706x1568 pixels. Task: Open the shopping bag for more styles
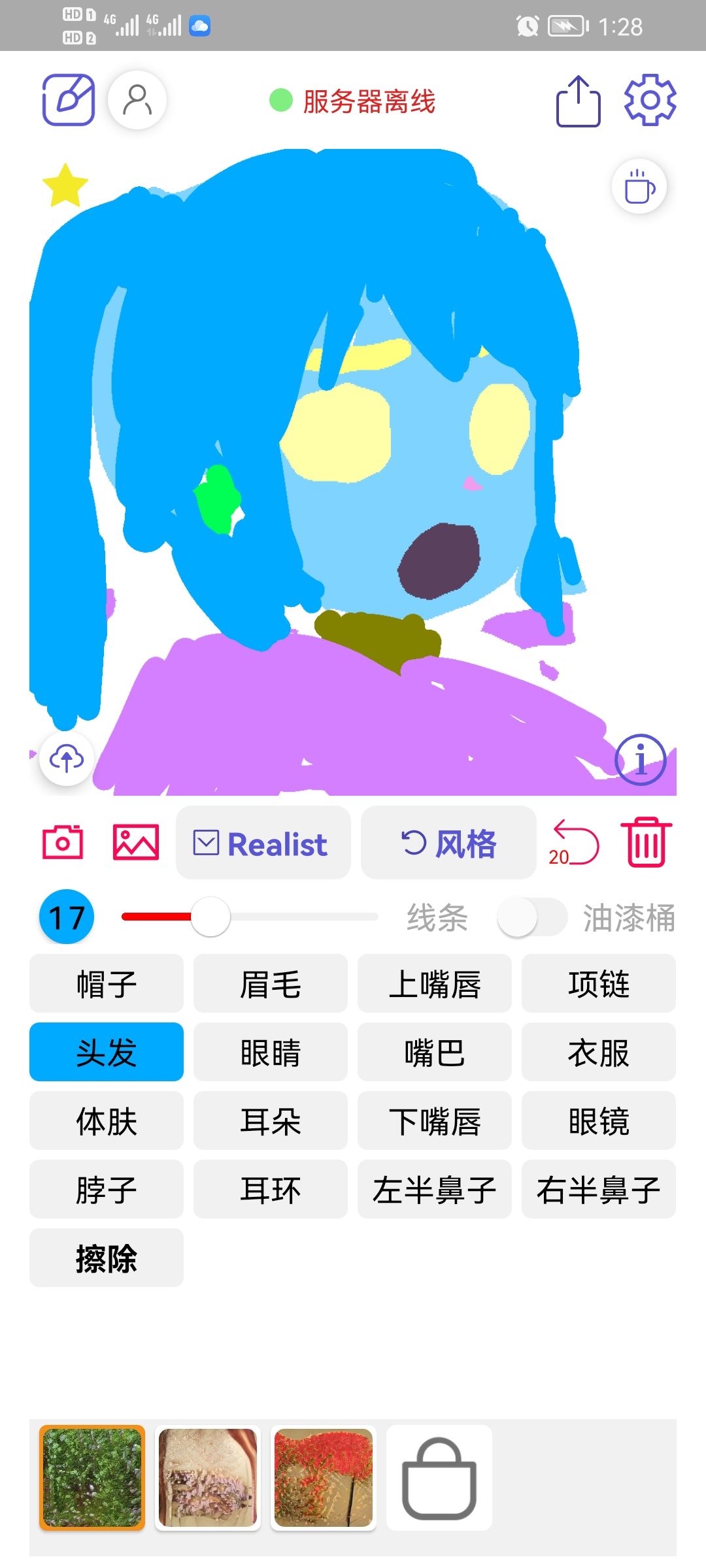(439, 1478)
